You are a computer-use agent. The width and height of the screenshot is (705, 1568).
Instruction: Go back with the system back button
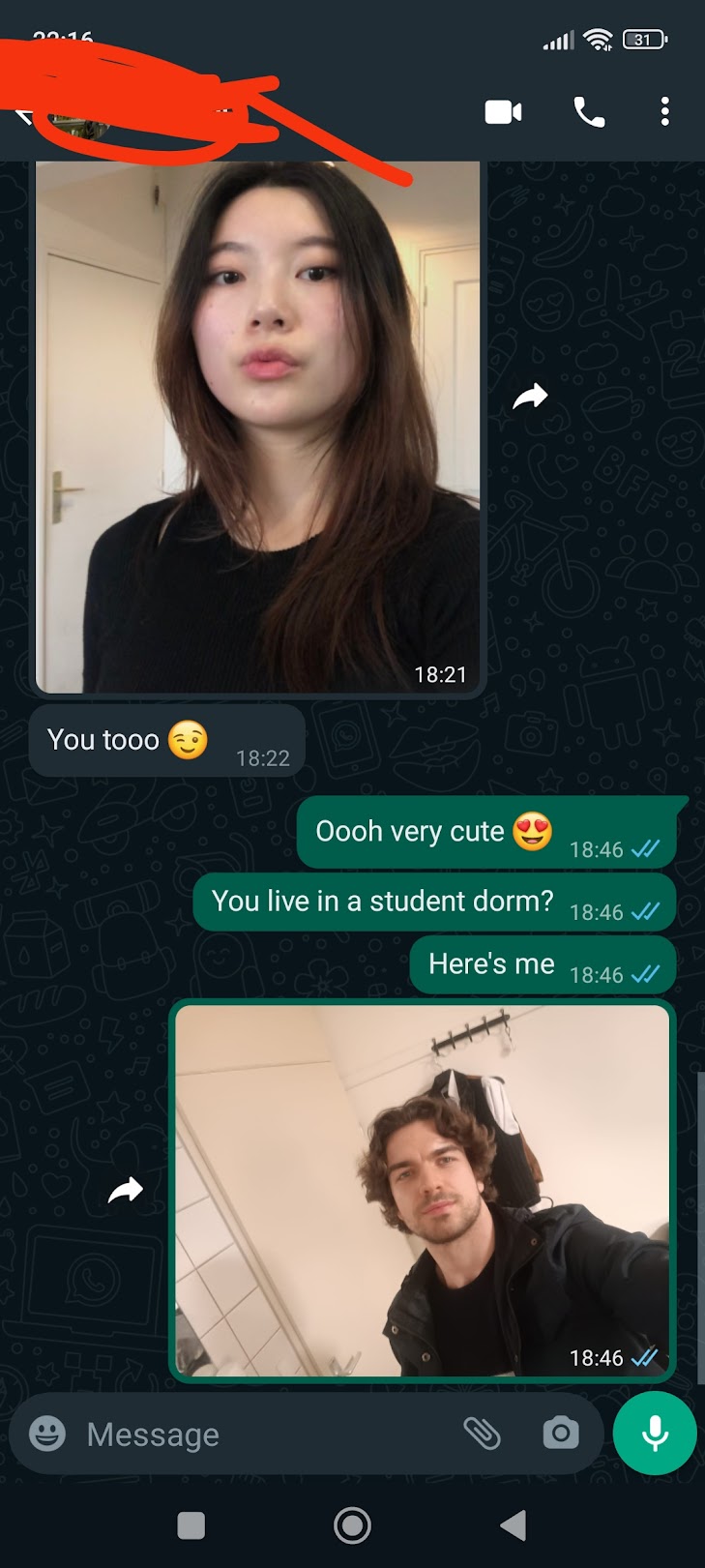point(514,1525)
